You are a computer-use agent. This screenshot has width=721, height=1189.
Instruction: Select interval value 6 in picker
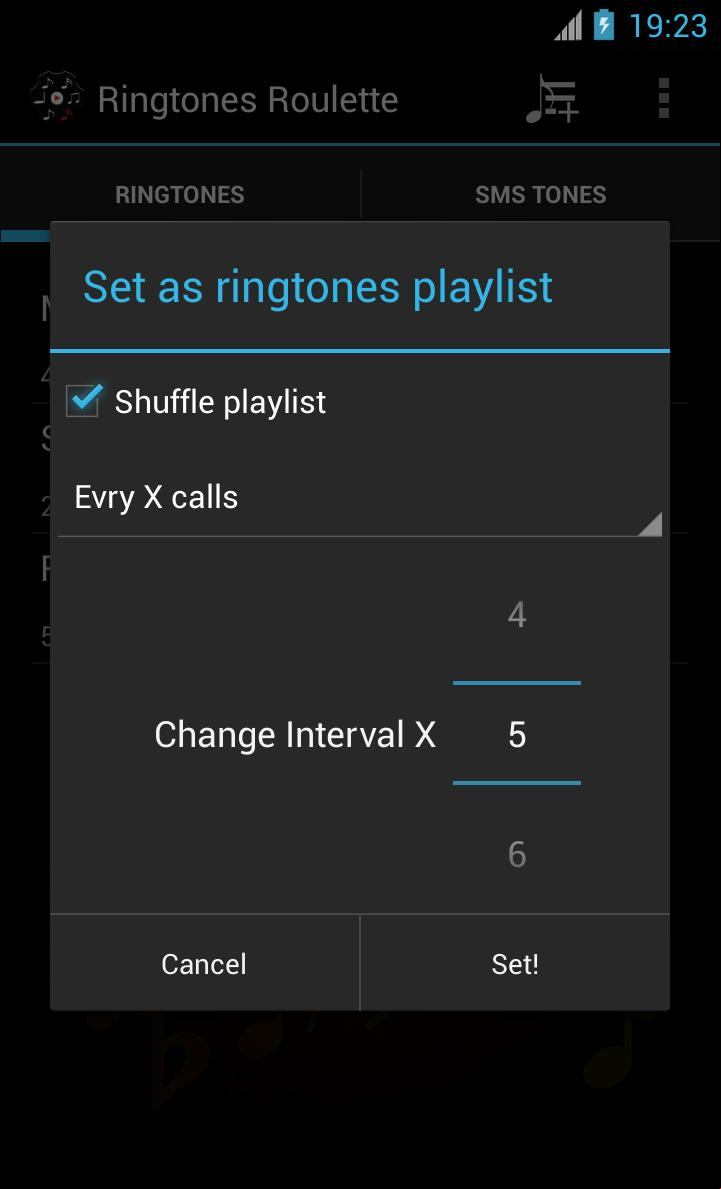coord(517,855)
